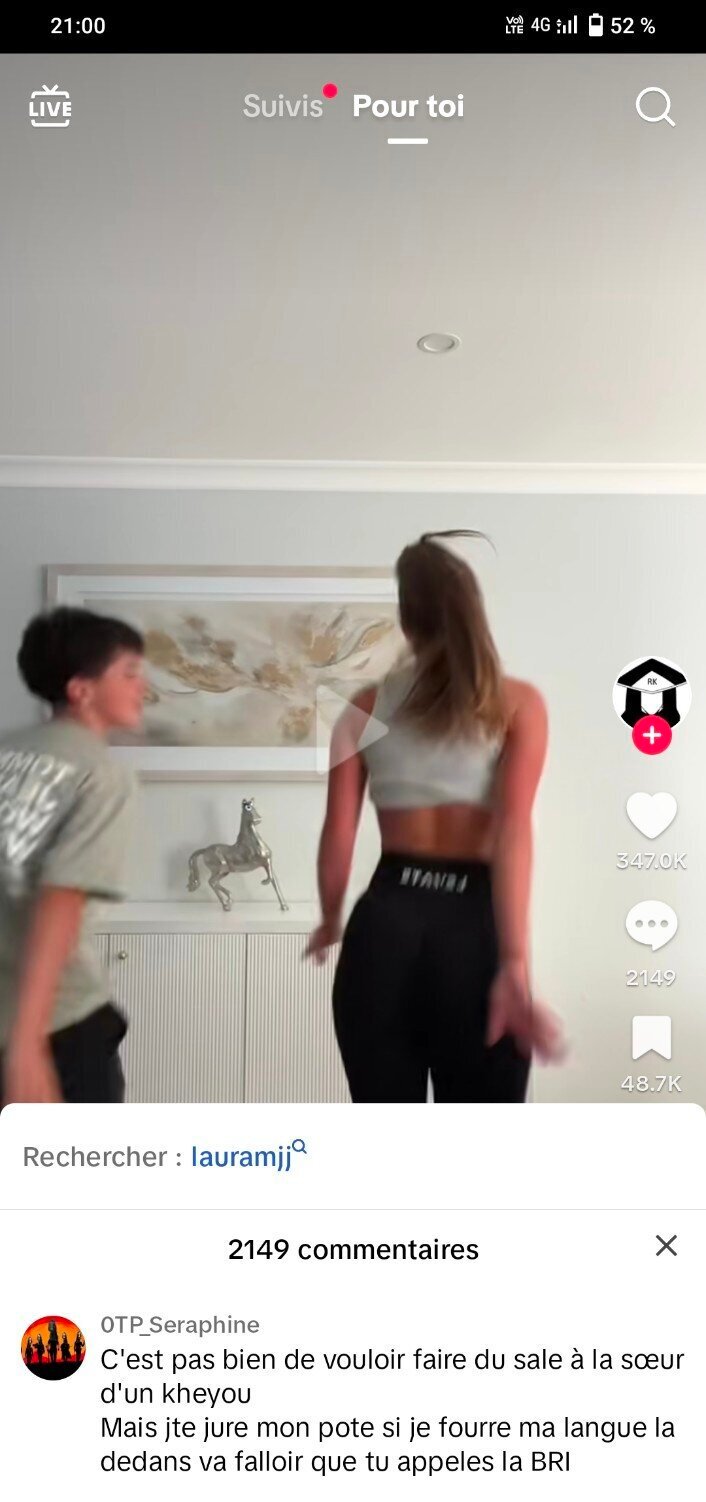Like the video with the heart
The height and width of the screenshot is (1502, 706).
[651, 815]
